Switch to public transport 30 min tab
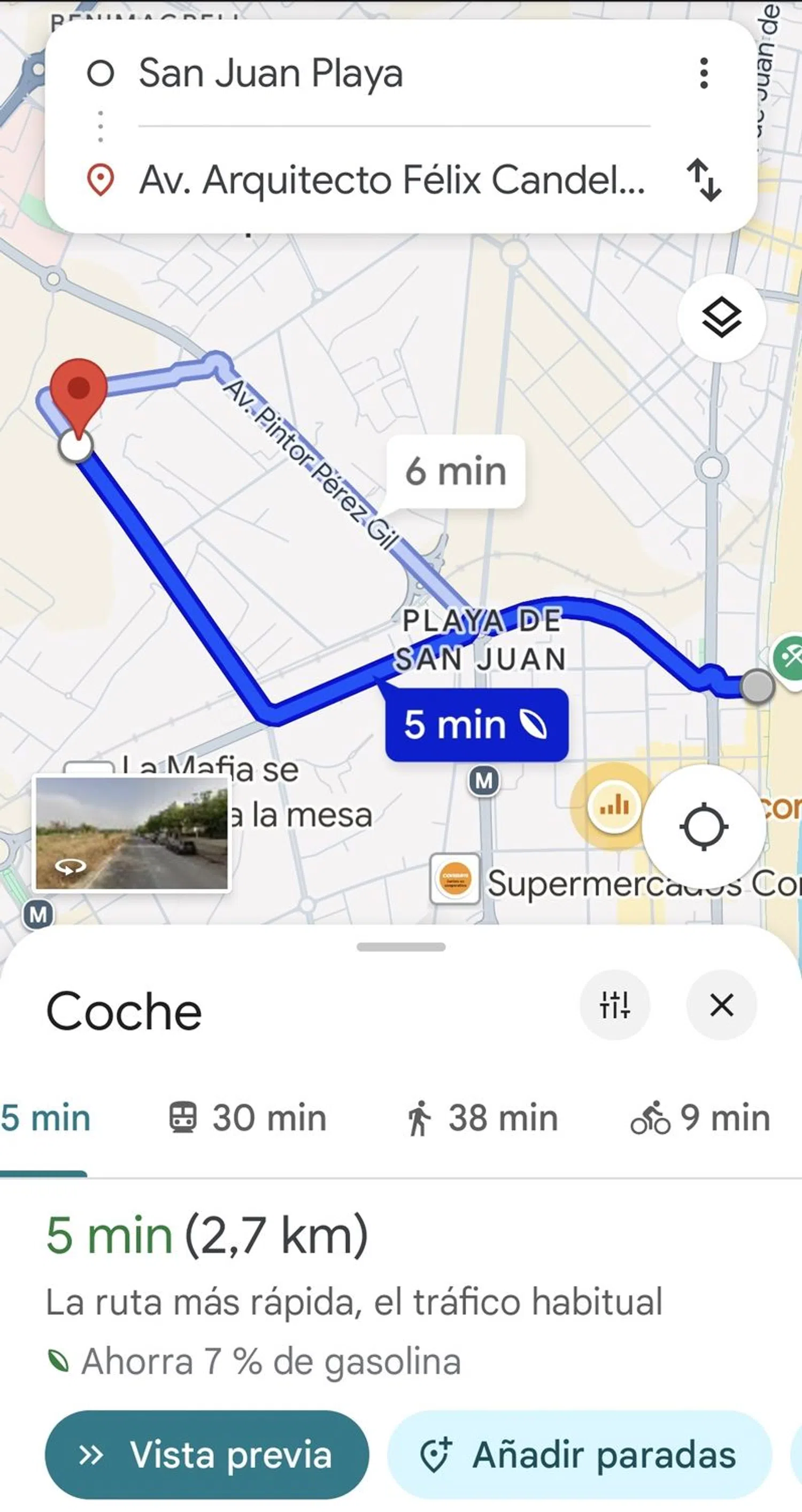The image size is (802, 1512). click(x=248, y=1118)
